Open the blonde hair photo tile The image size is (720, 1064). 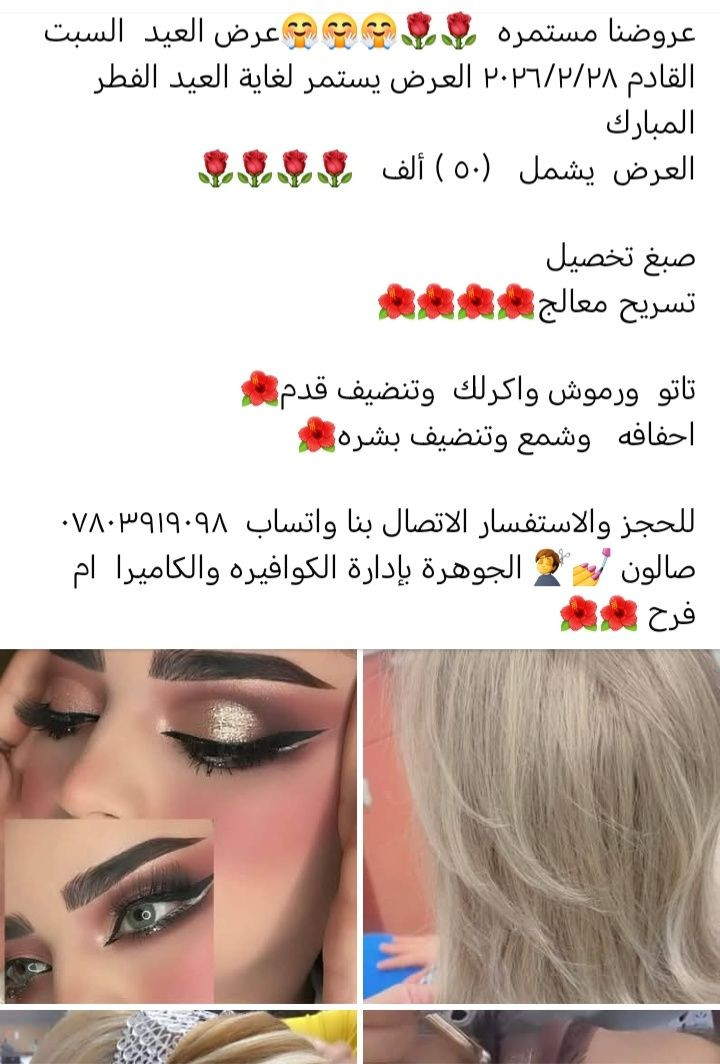541,826
